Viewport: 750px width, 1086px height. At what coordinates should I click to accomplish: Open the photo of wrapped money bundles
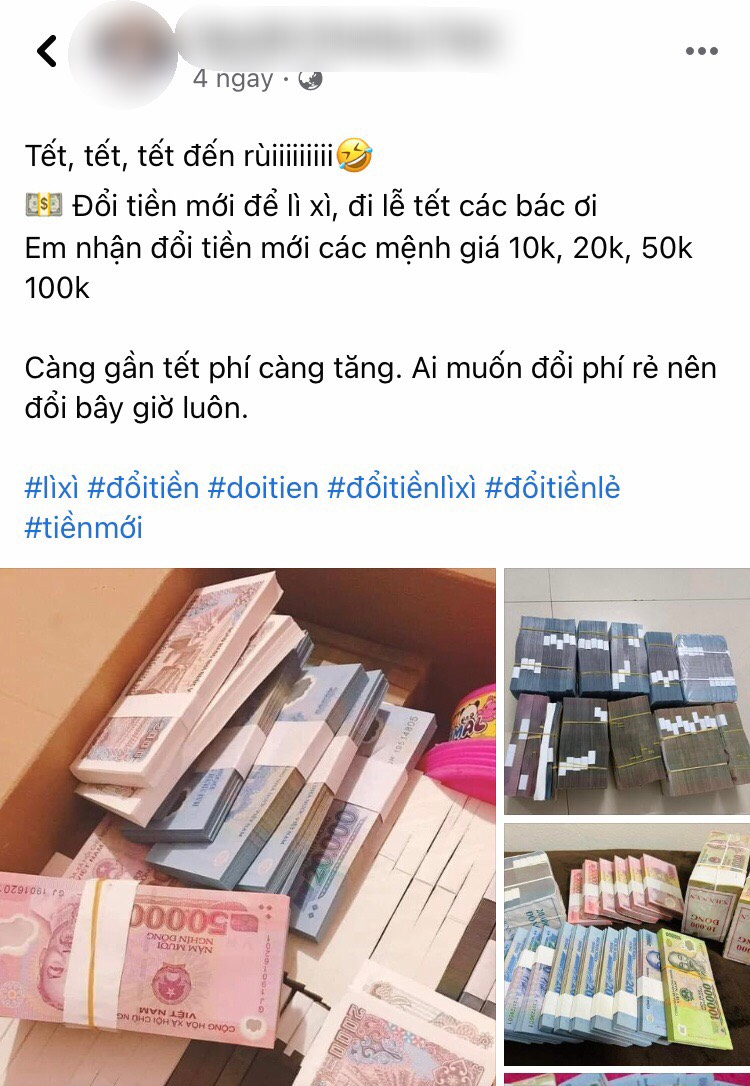tap(626, 692)
